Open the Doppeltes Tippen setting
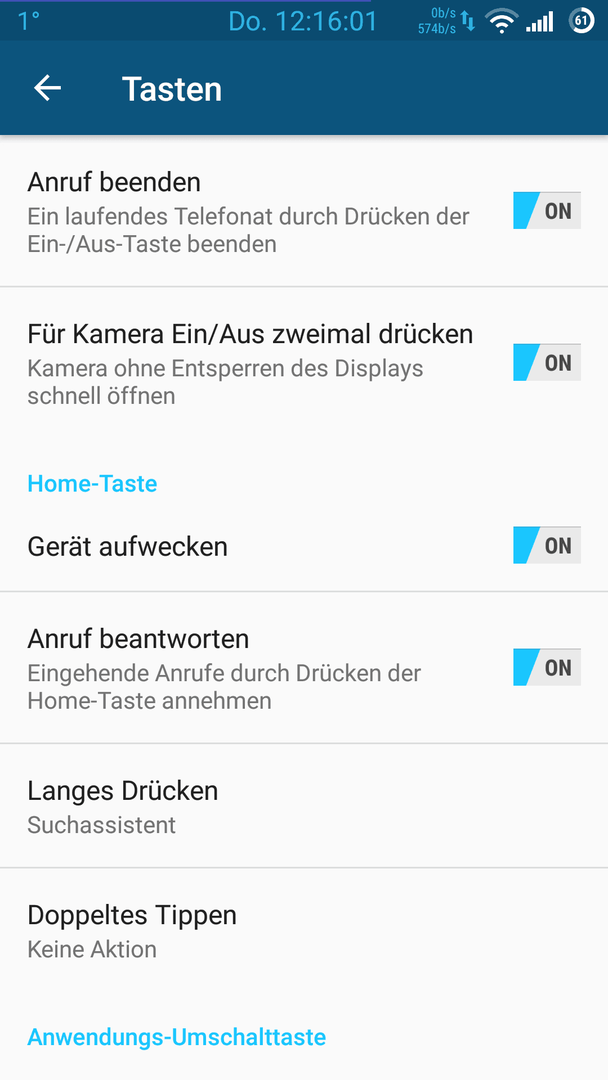This screenshot has width=608, height=1080. (x=304, y=931)
